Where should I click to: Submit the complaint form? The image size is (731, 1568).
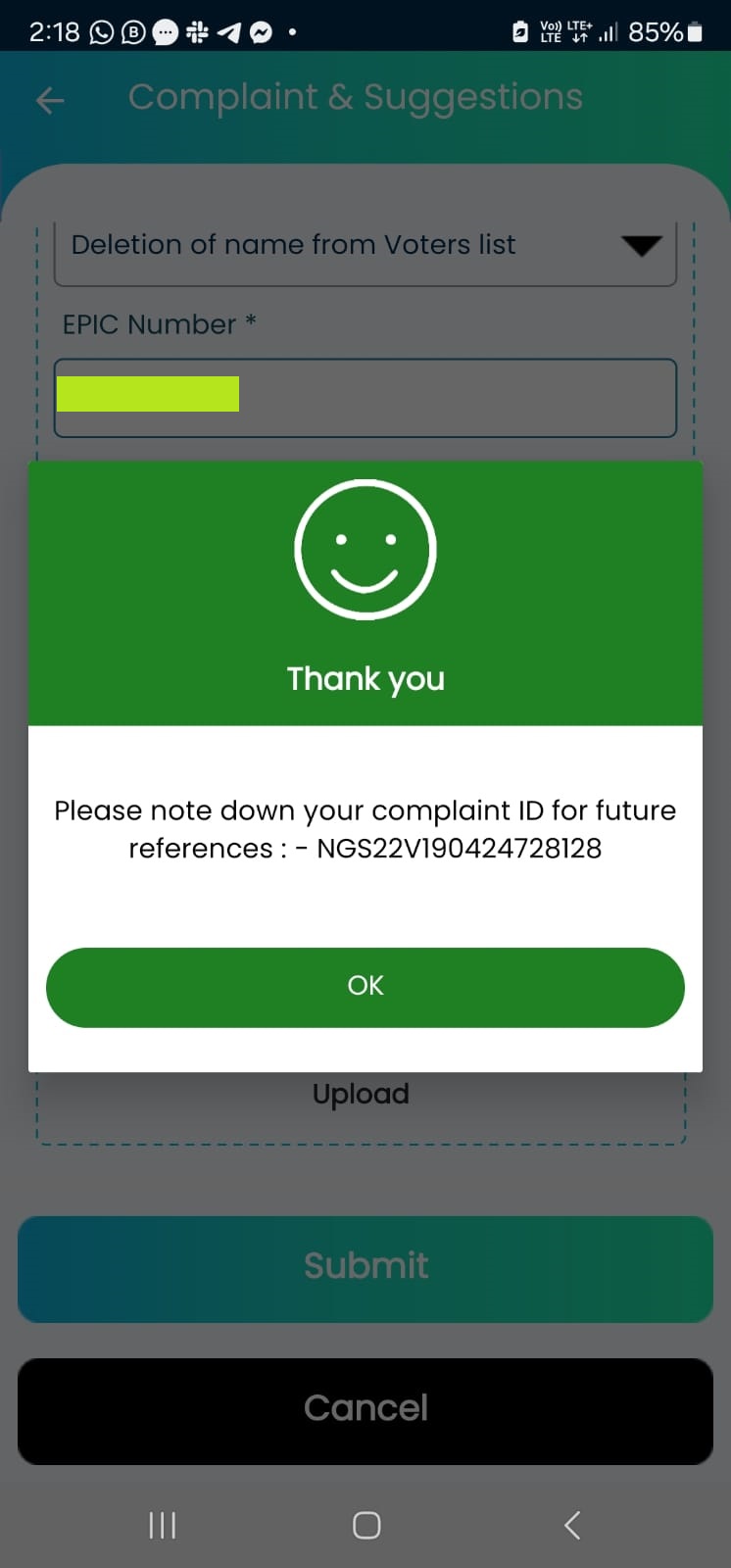tap(365, 1268)
